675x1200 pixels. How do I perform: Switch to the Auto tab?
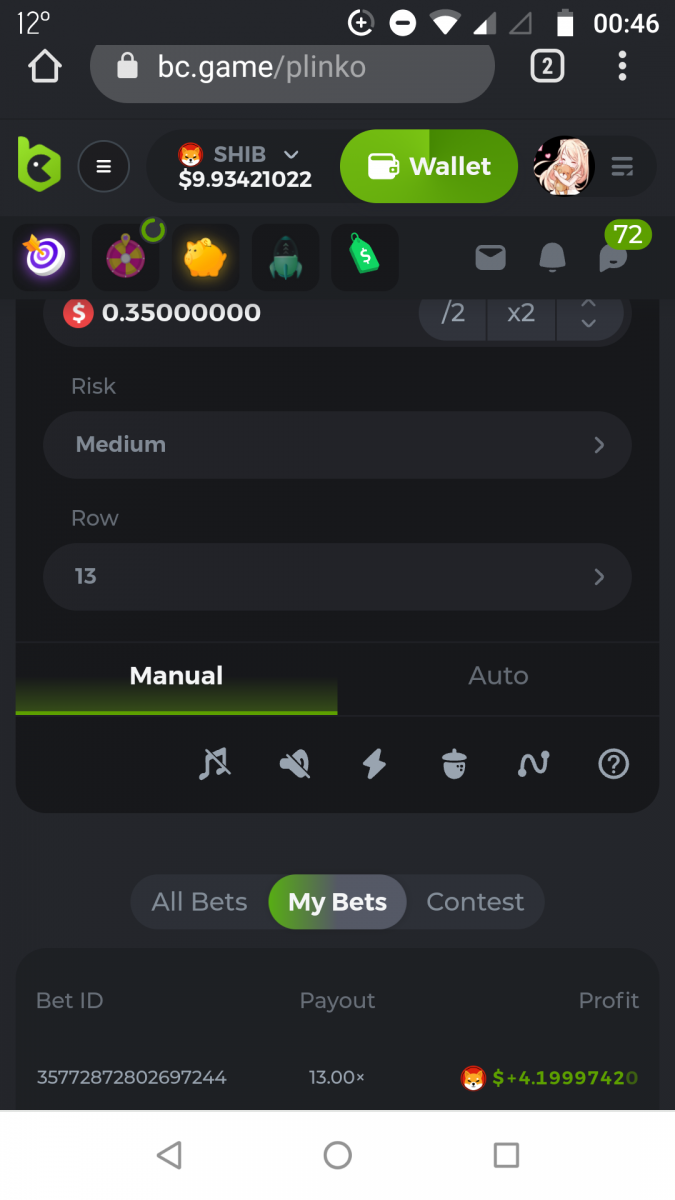click(498, 676)
